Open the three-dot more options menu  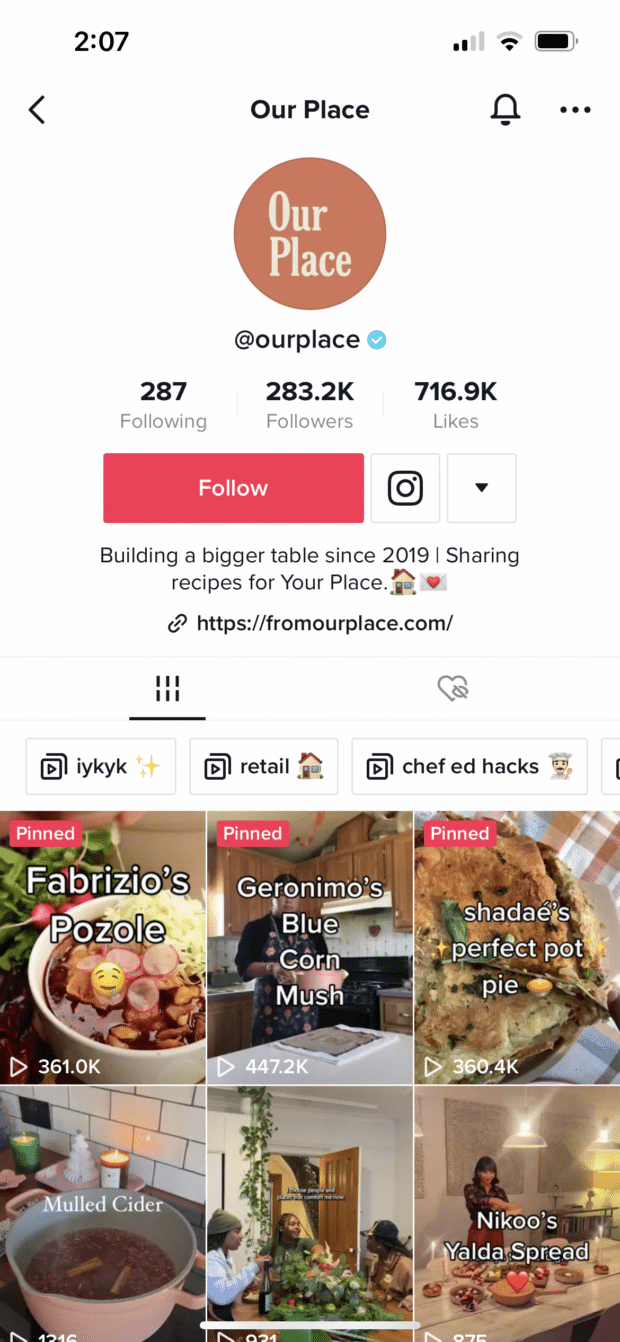tap(575, 110)
